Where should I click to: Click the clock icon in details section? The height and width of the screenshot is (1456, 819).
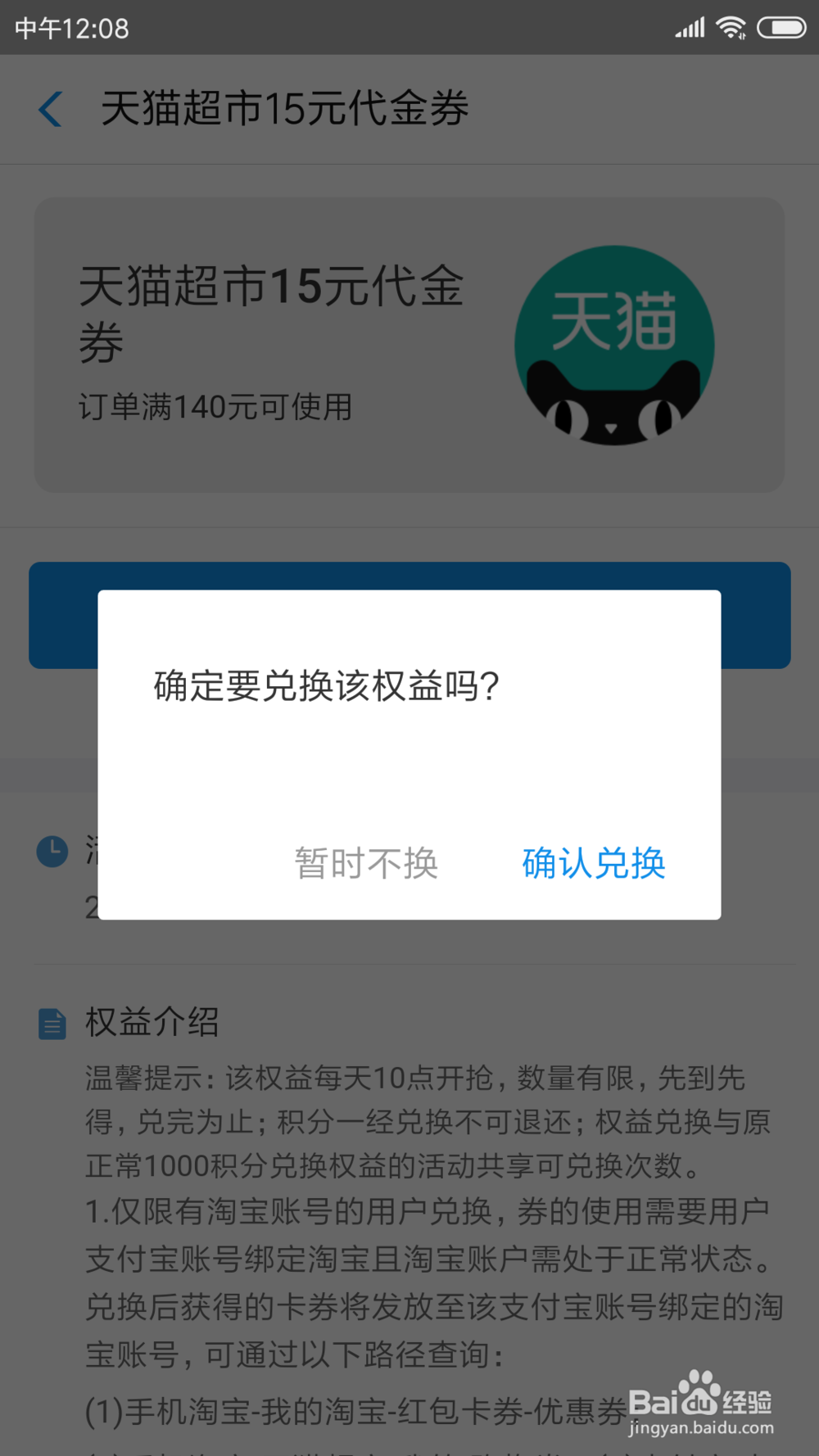pyautogui.click(x=52, y=852)
